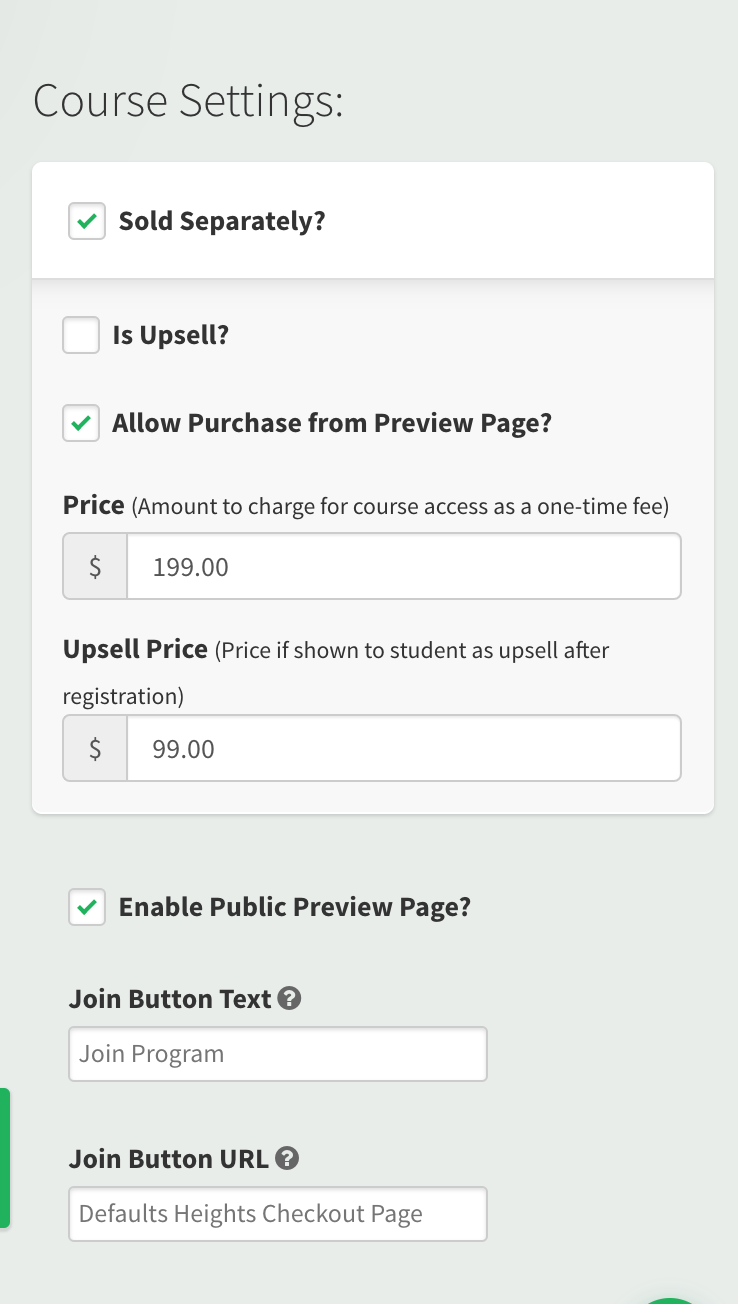Open help icon beside Join Button URL

pos(287,1158)
